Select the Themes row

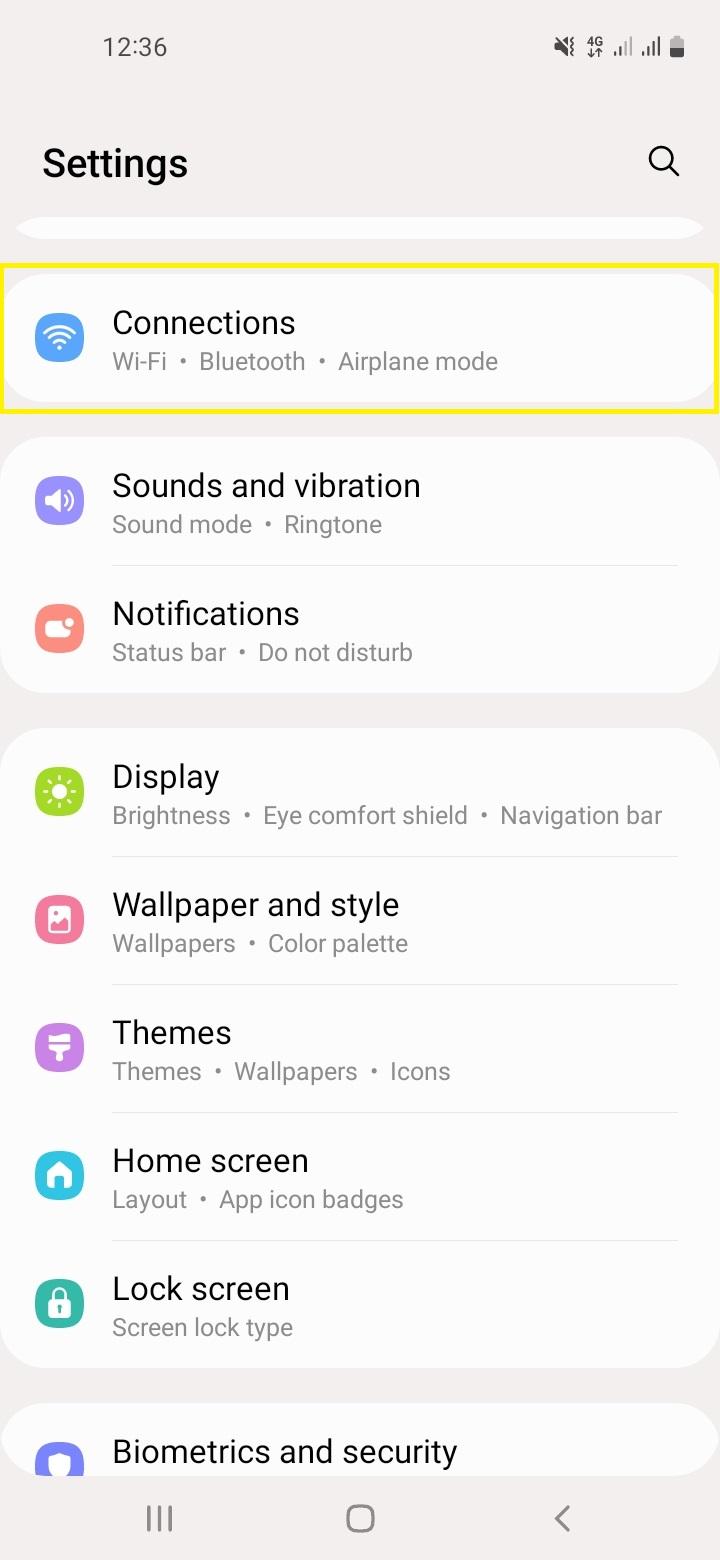click(x=360, y=1049)
